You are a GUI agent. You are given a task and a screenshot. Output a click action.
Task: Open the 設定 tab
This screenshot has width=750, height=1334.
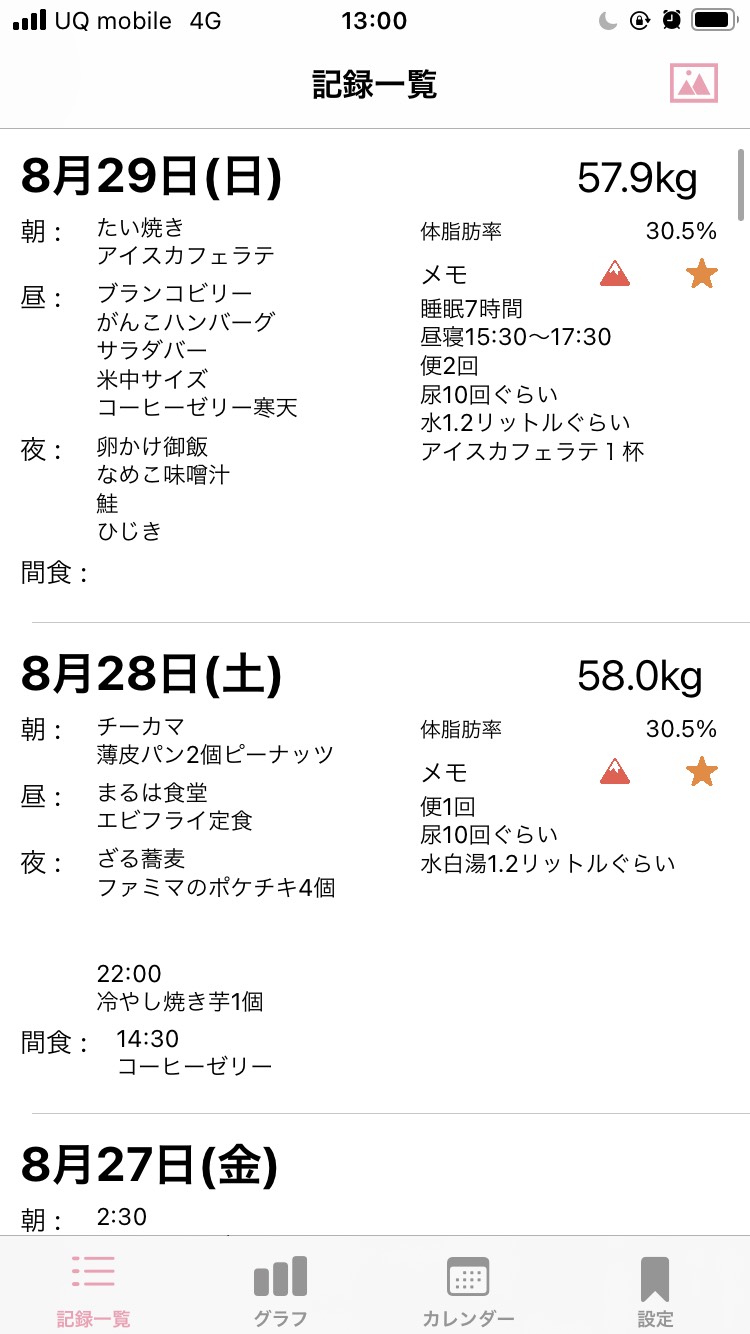[x=655, y=1290]
